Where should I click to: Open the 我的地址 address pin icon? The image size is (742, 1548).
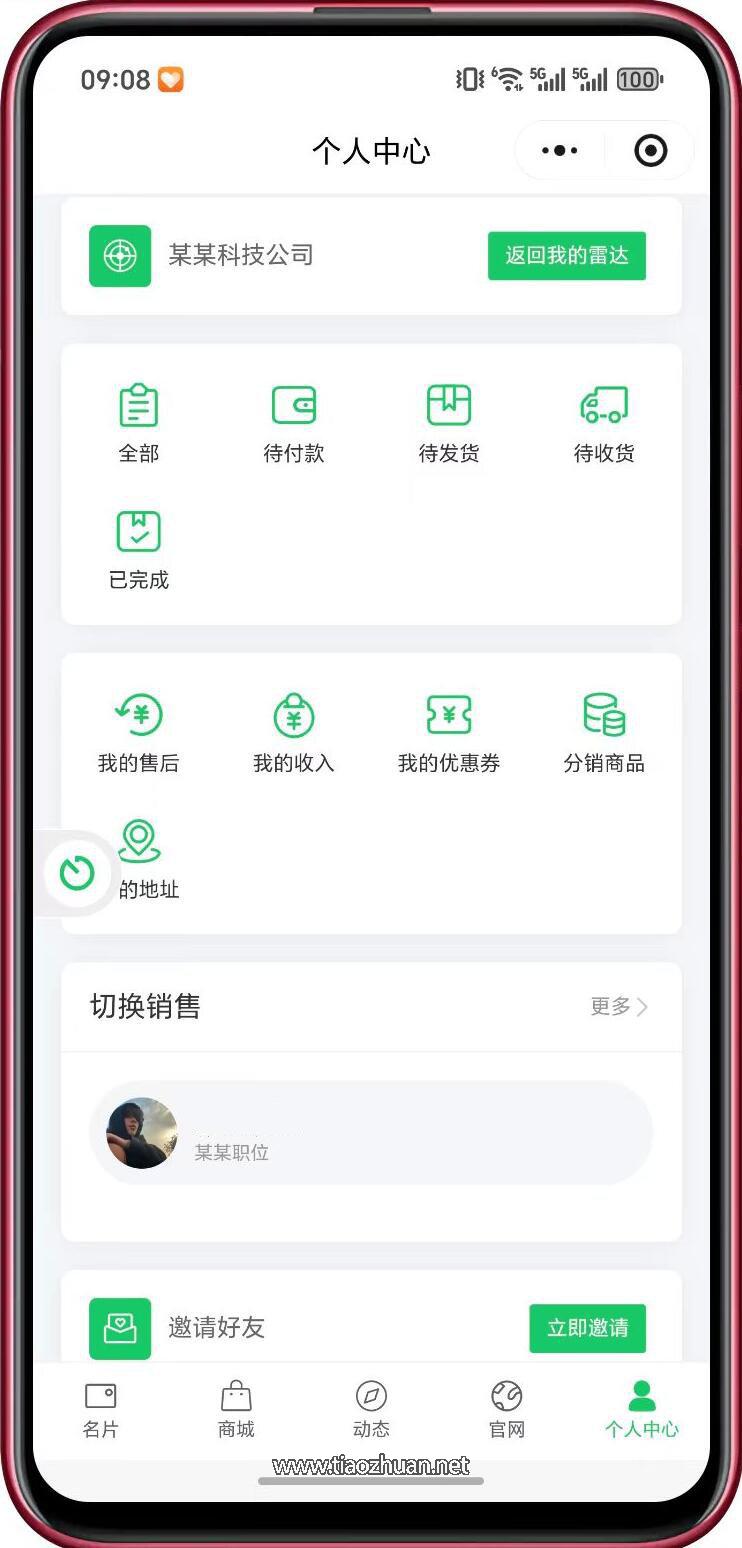140,840
